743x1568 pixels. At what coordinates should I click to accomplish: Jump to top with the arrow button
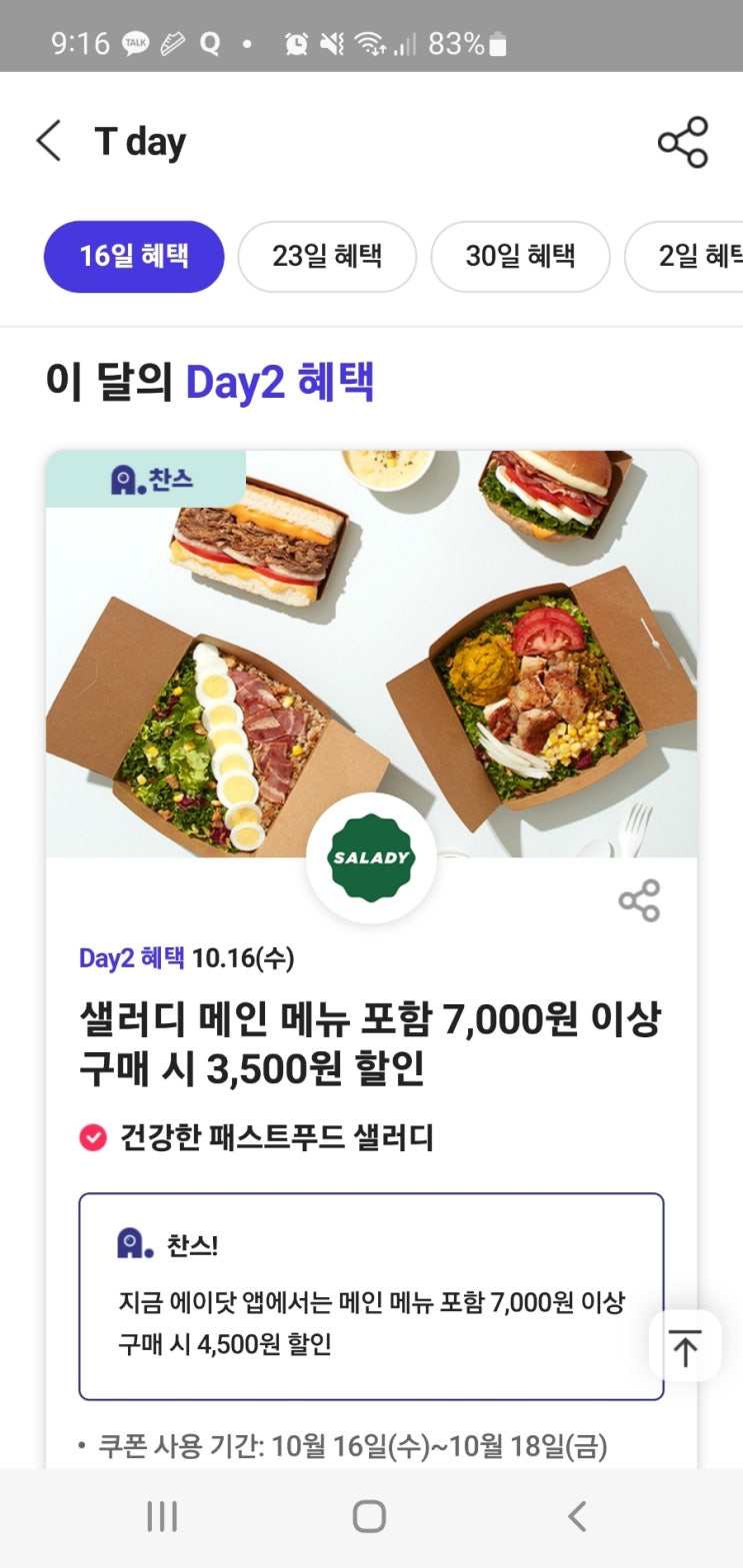pos(685,1347)
